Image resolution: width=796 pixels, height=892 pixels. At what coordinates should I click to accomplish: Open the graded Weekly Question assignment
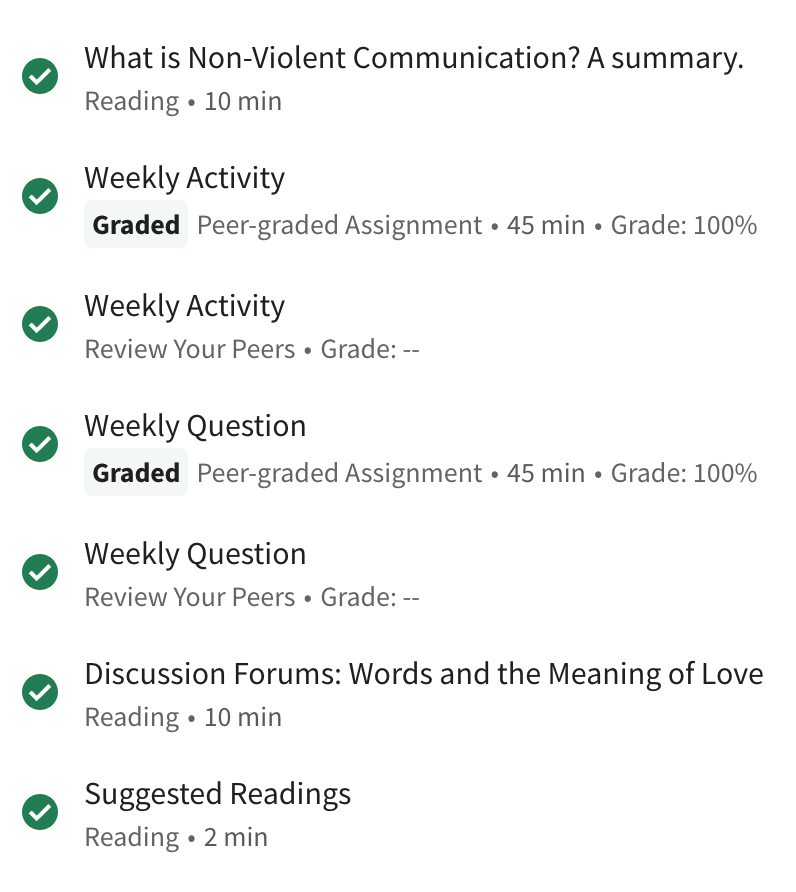point(195,427)
